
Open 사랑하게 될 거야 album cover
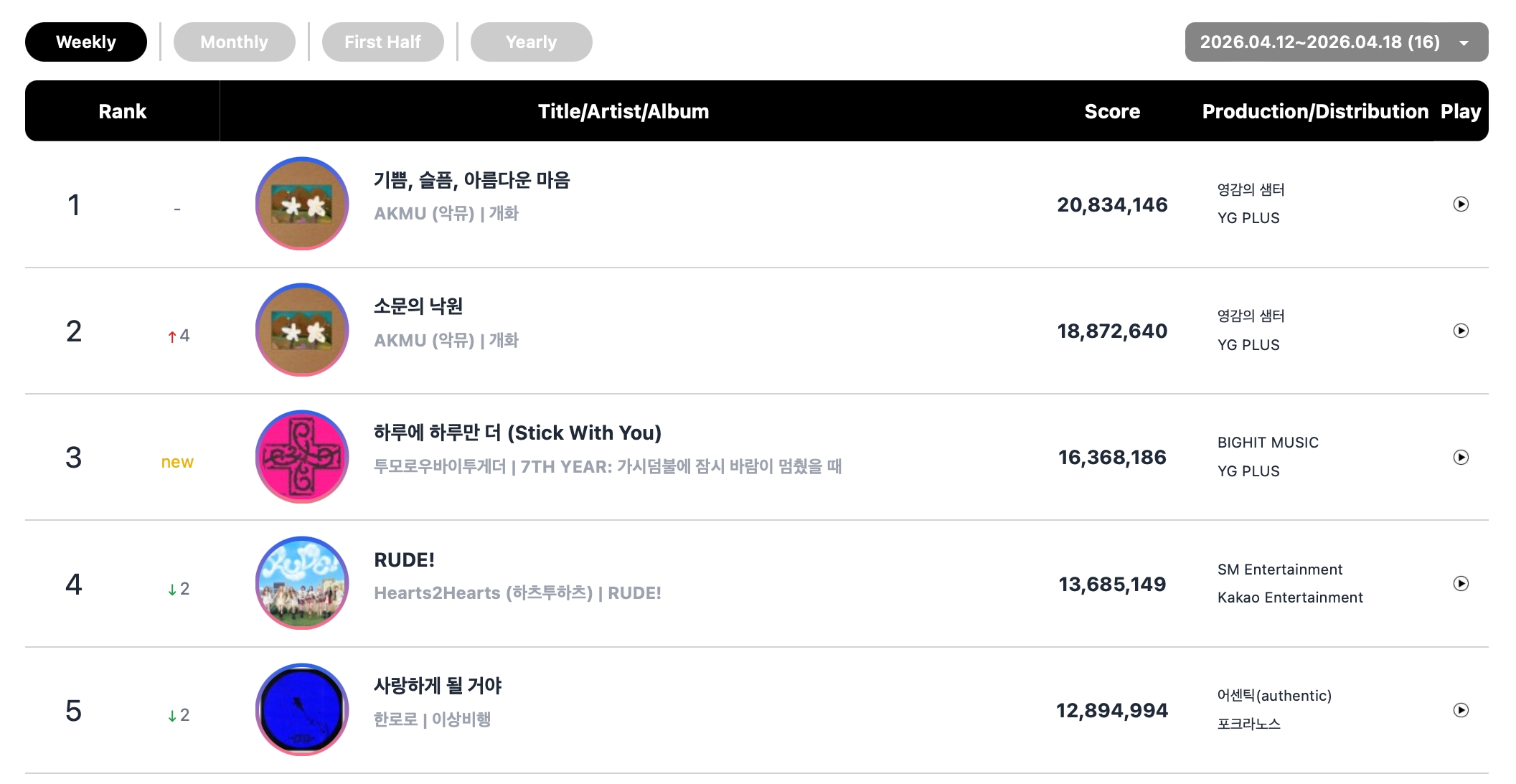click(x=302, y=709)
